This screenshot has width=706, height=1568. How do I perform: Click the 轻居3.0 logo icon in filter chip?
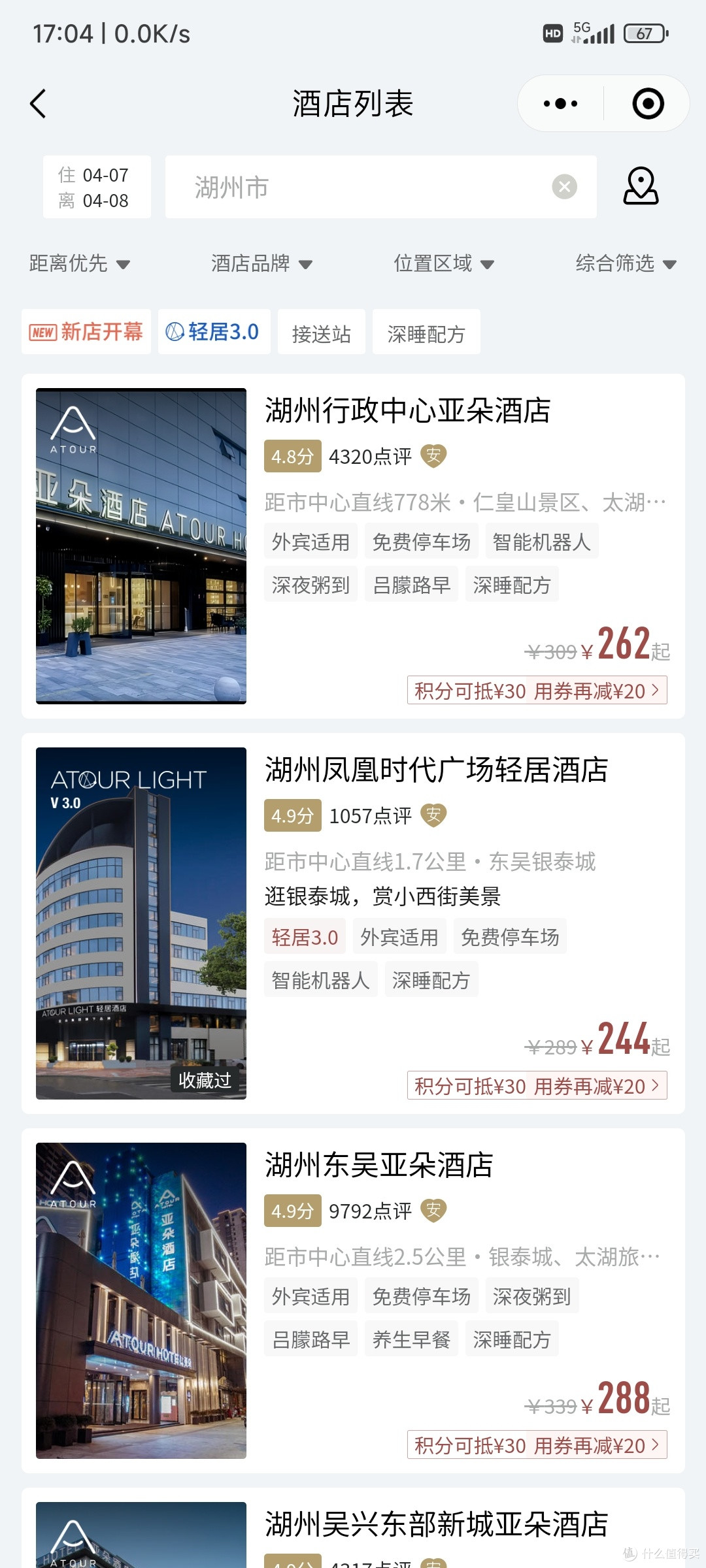coord(174,331)
